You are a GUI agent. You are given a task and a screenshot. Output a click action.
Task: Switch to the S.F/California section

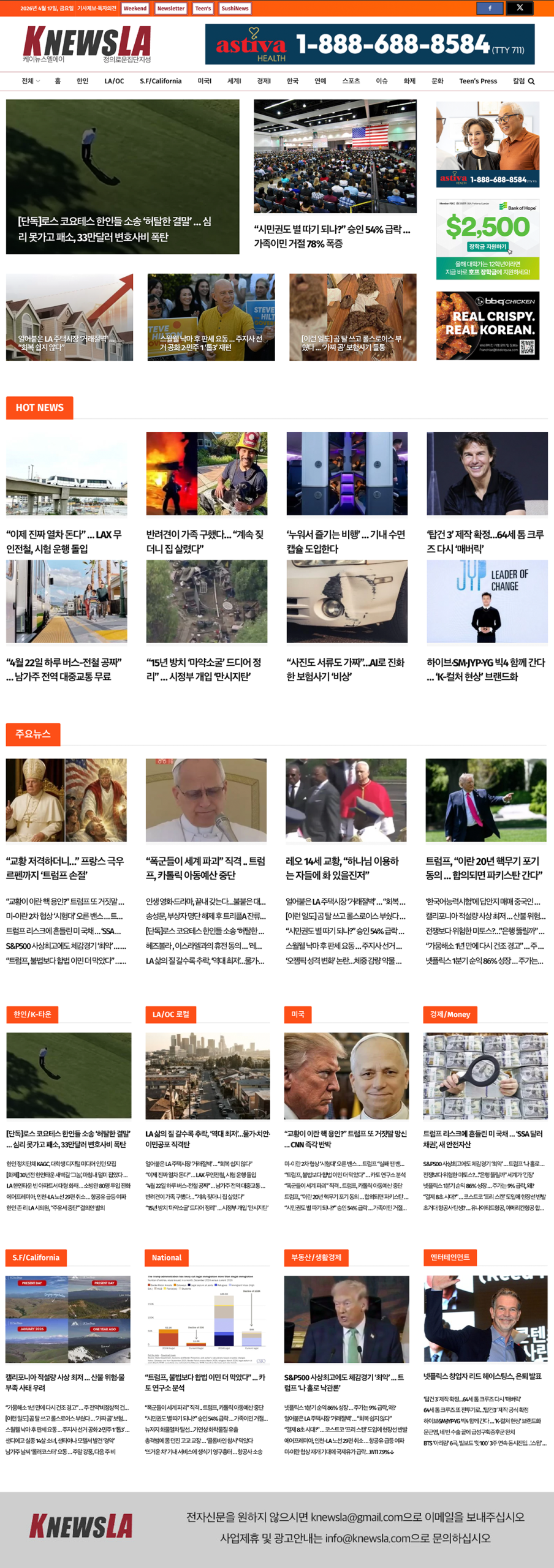tap(161, 81)
